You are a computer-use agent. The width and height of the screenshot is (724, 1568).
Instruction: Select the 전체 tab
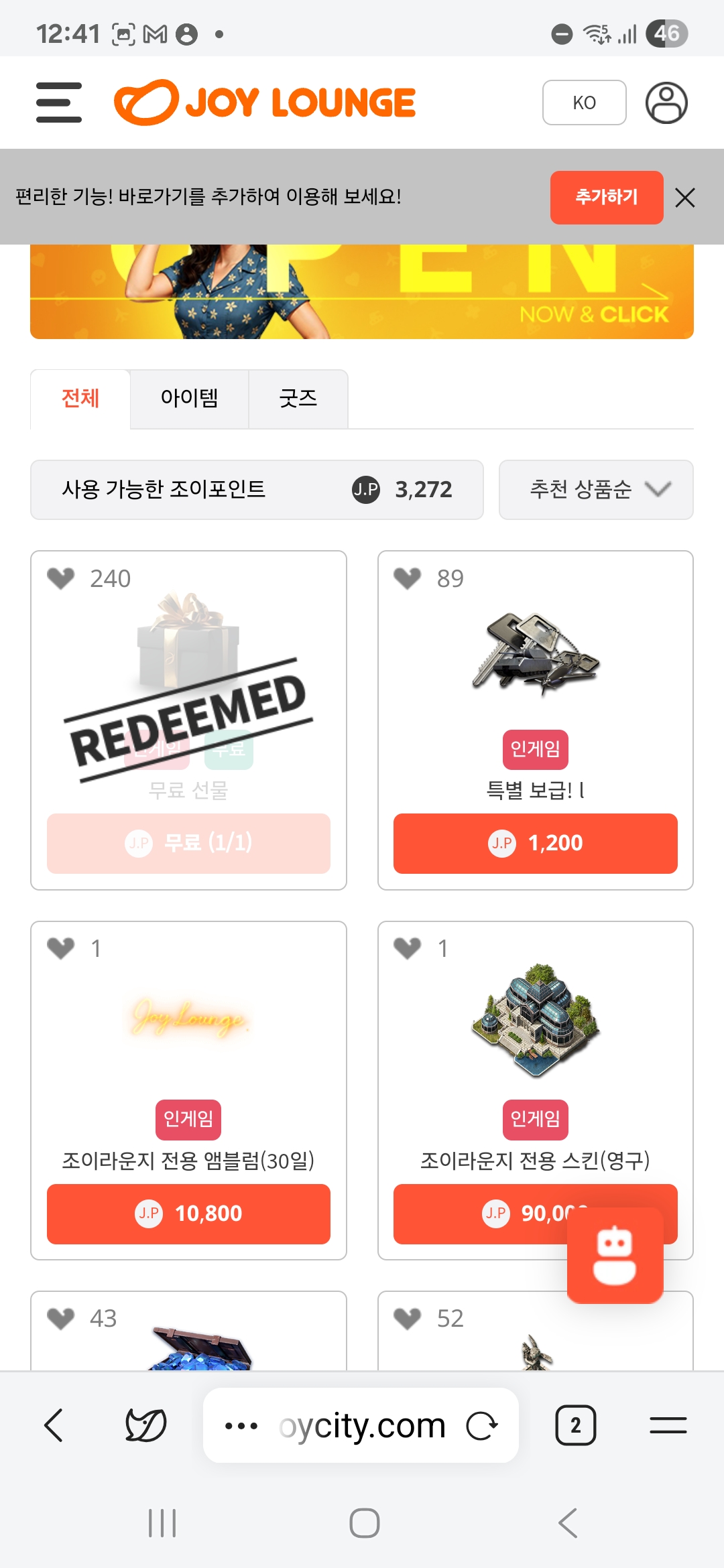pos(80,399)
